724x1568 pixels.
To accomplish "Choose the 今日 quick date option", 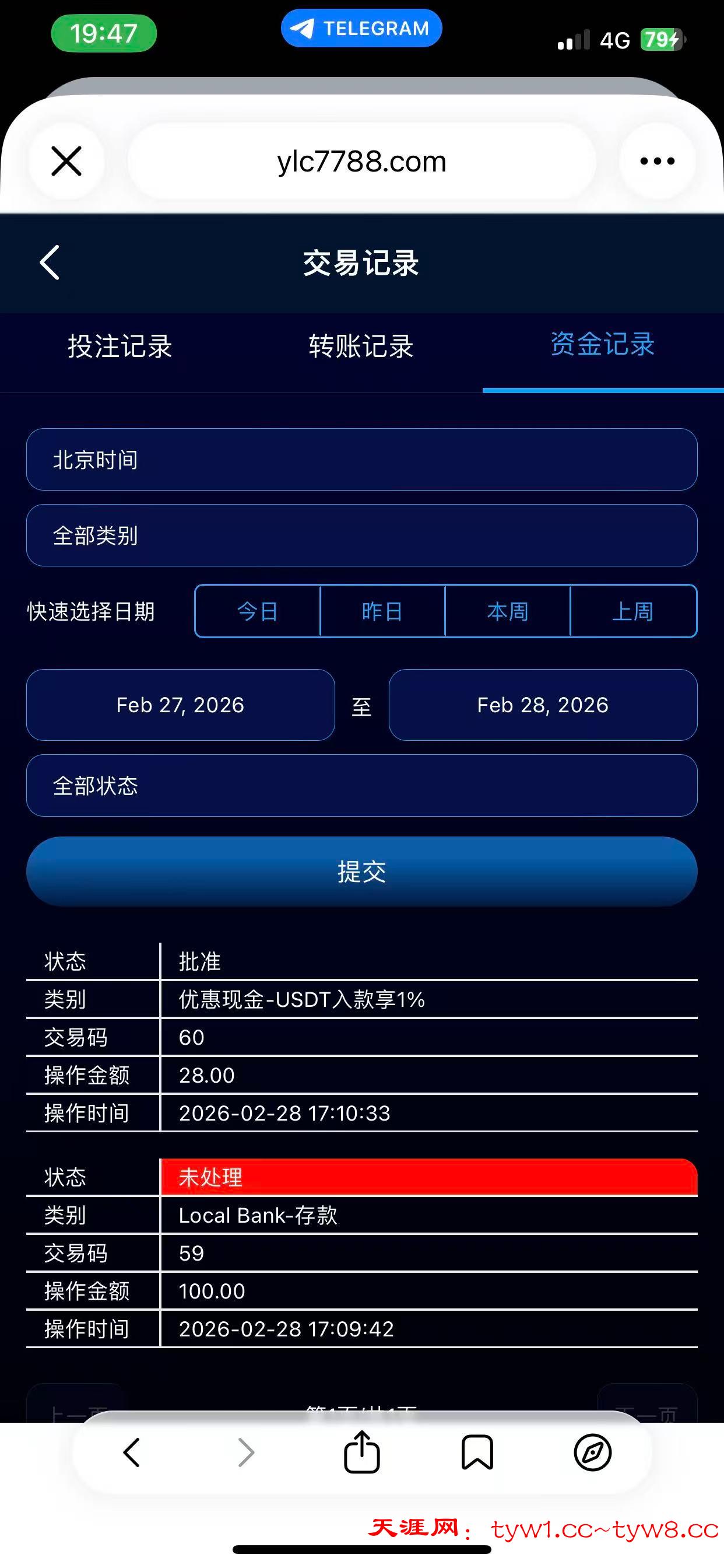I will pyautogui.click(x=257, y=611).
